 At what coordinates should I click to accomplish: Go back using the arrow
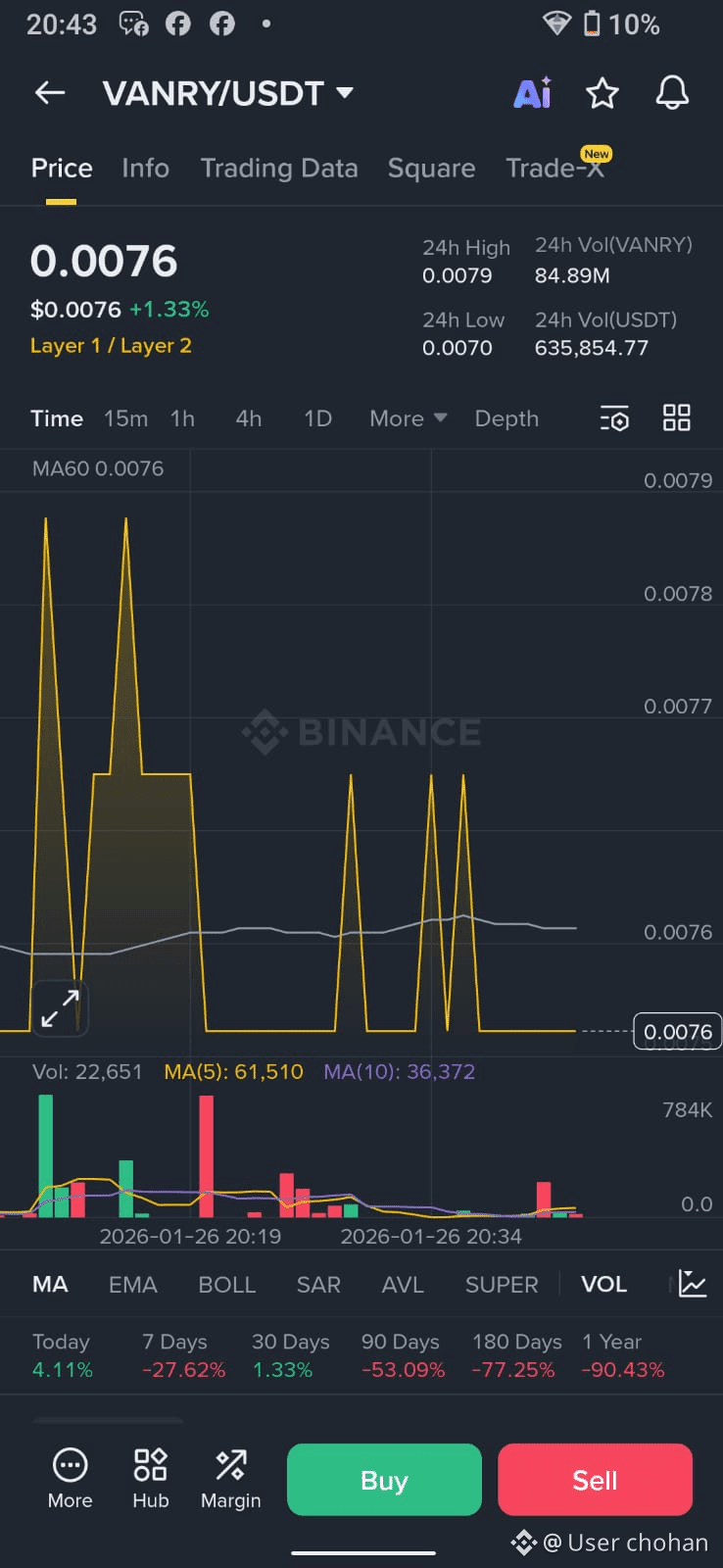point(49,93)
